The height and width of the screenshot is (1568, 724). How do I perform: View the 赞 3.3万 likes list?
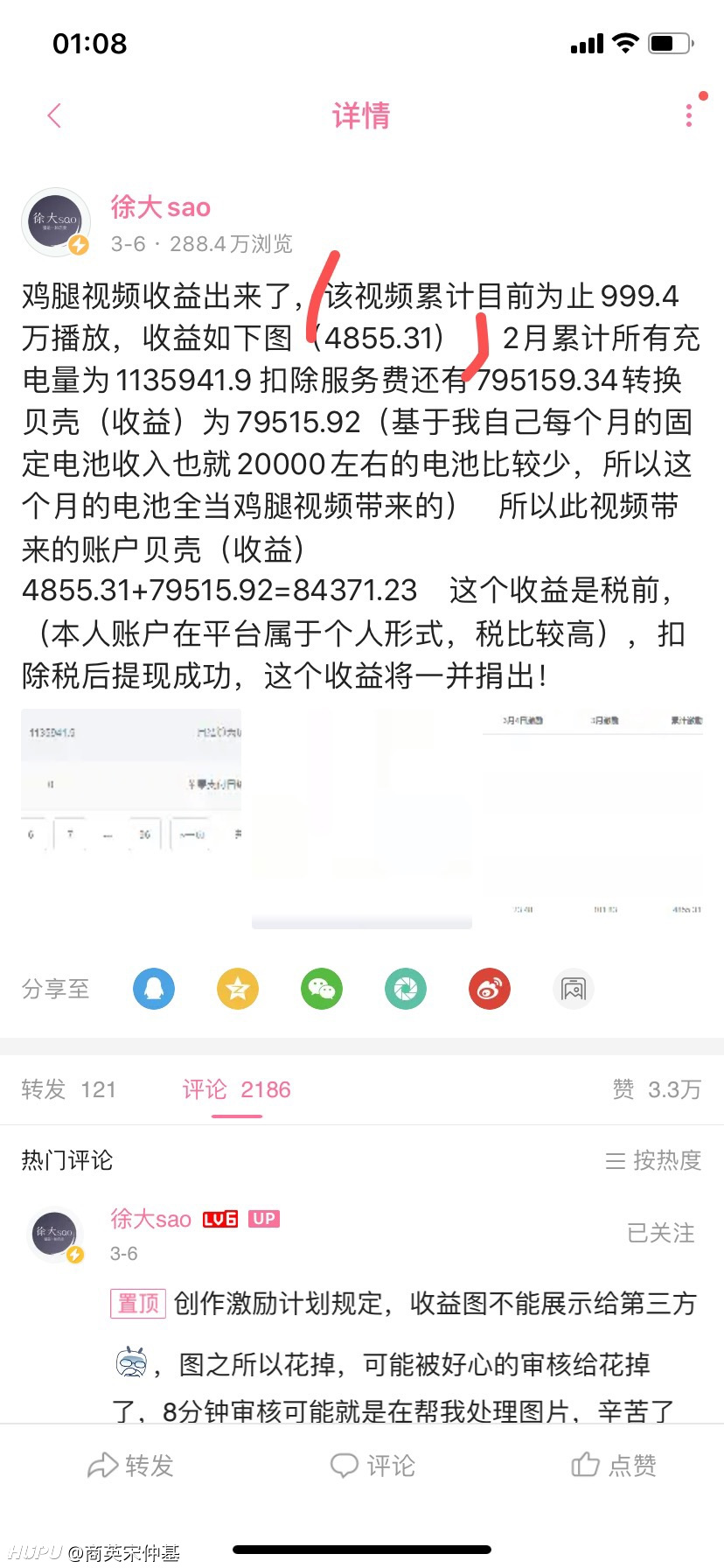pyautogui.click(x=657, y=1089)
